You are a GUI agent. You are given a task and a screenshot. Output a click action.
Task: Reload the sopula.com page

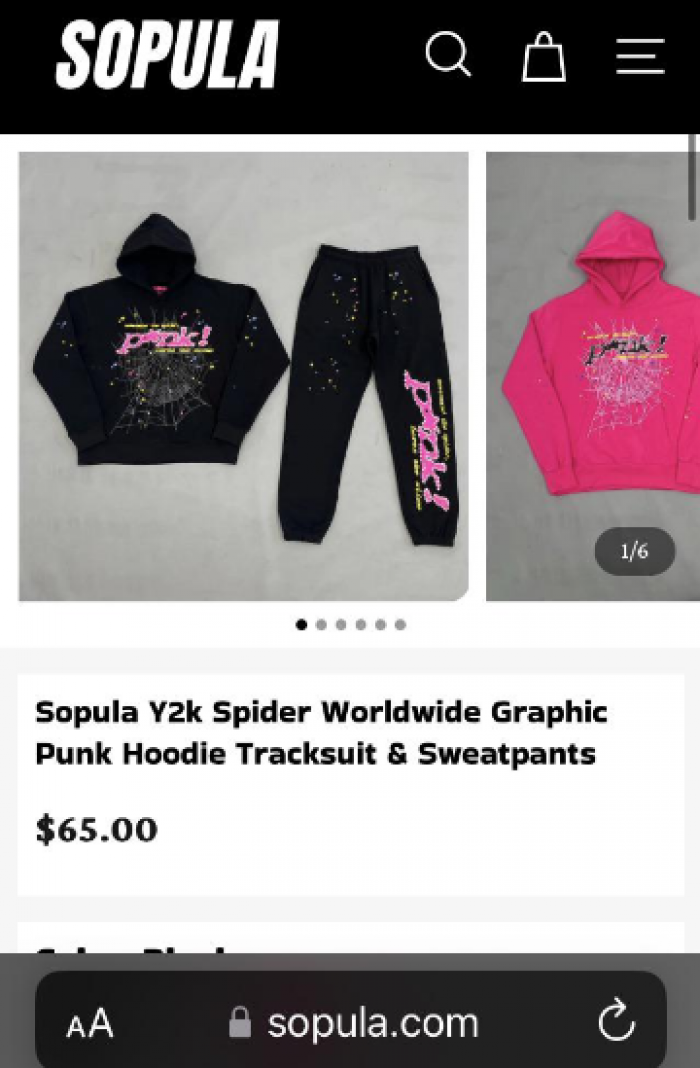click(616, 1022)
